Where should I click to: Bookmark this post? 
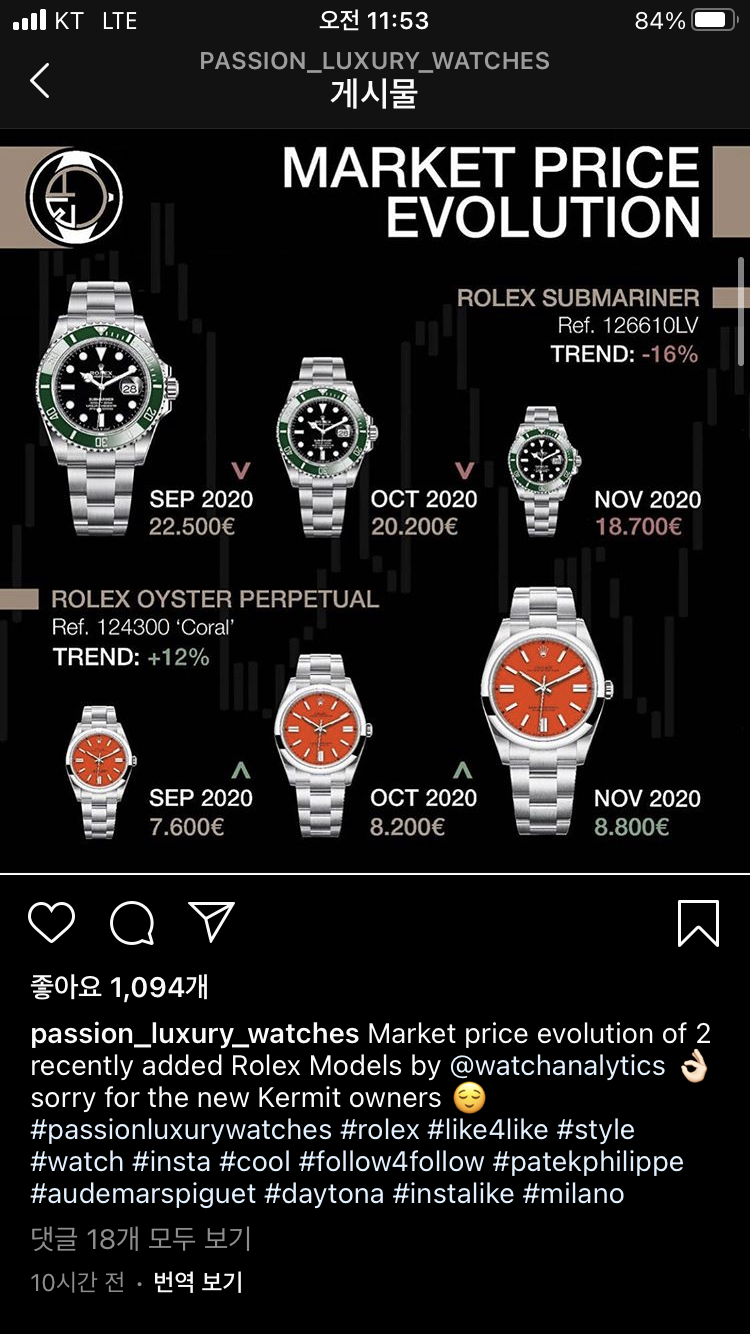click(x=698, y=922)
